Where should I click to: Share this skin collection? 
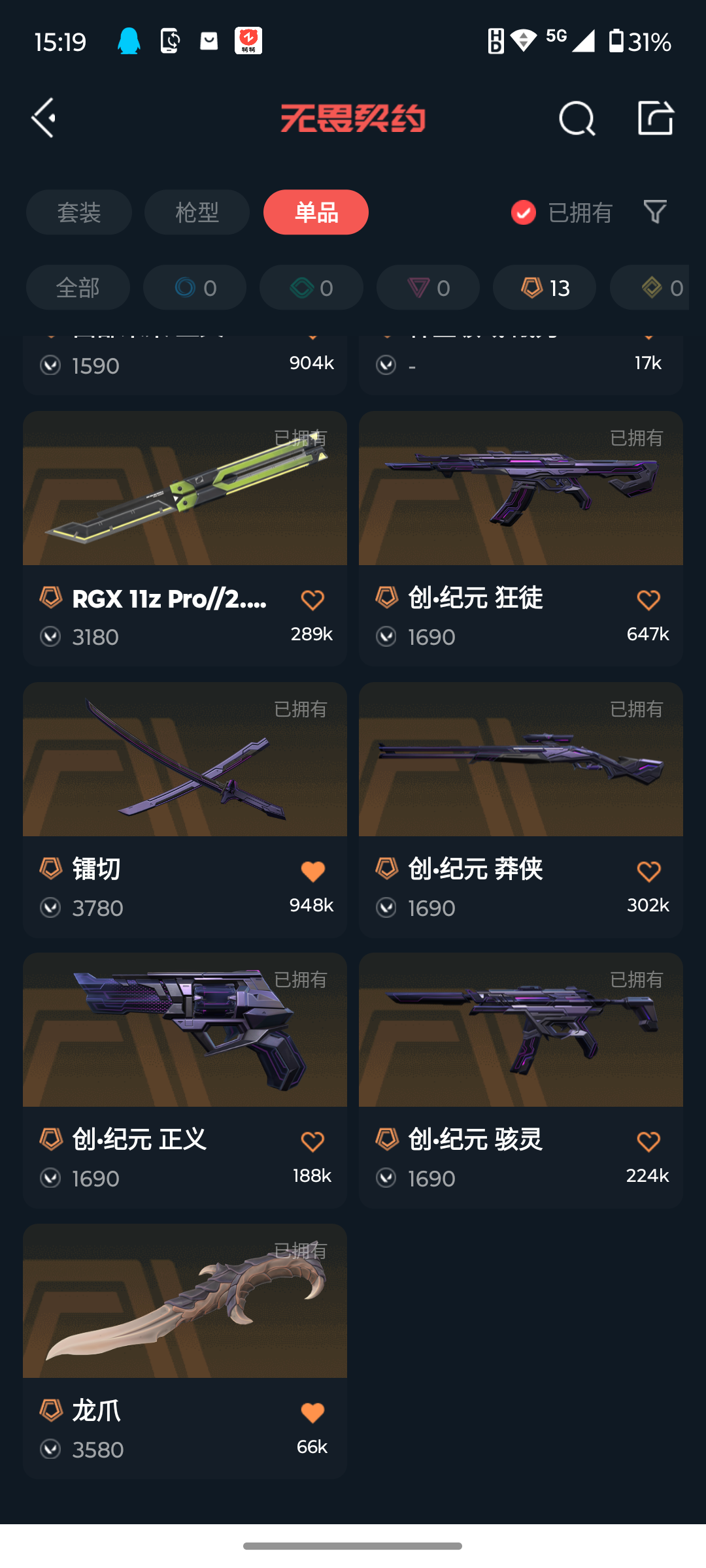point(655,118)
